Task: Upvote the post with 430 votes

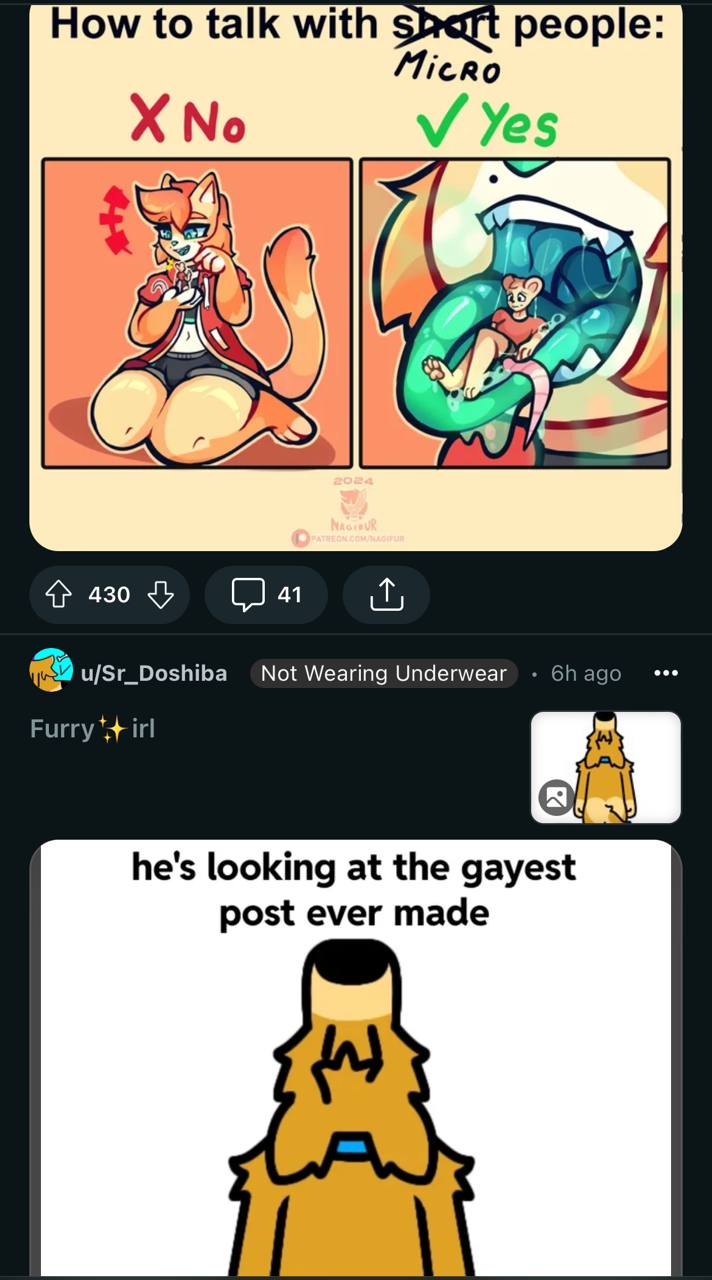Action: (59, 595)
